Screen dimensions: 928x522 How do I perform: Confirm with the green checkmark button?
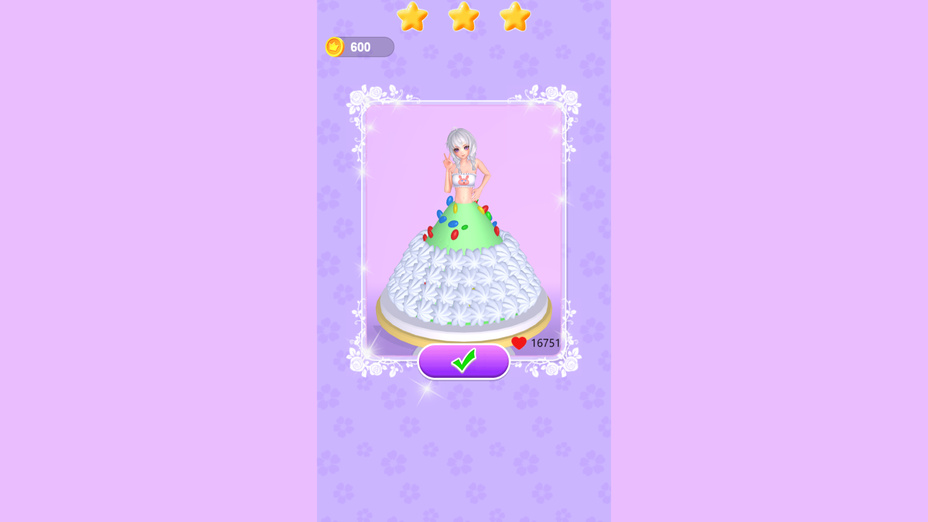click(x=463, y=361)
